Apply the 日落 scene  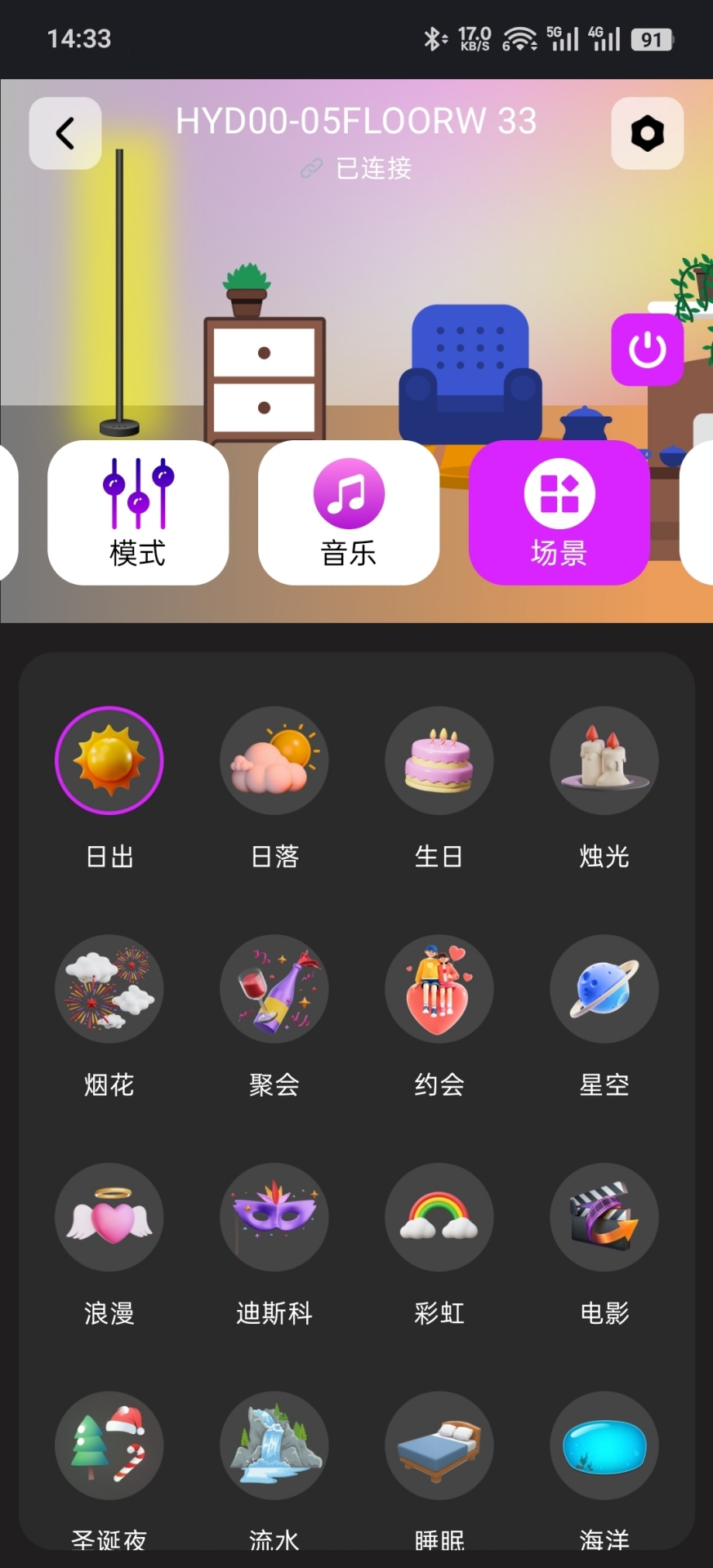click(274, 760)
